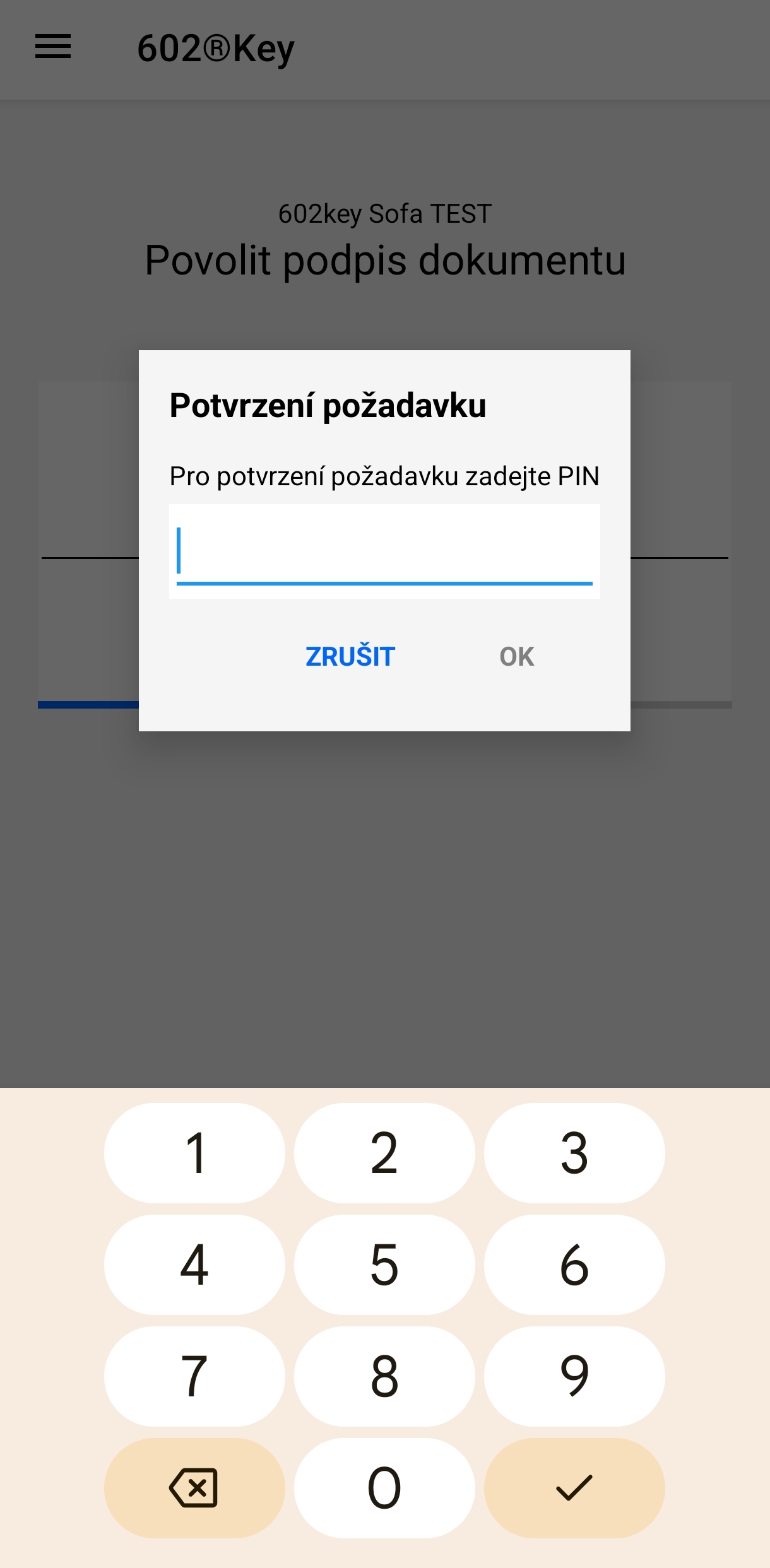This screenshot has height=1568, width=770.
Task: Confirm the PIN with the OK button
Action: click(x=517, y=657)
